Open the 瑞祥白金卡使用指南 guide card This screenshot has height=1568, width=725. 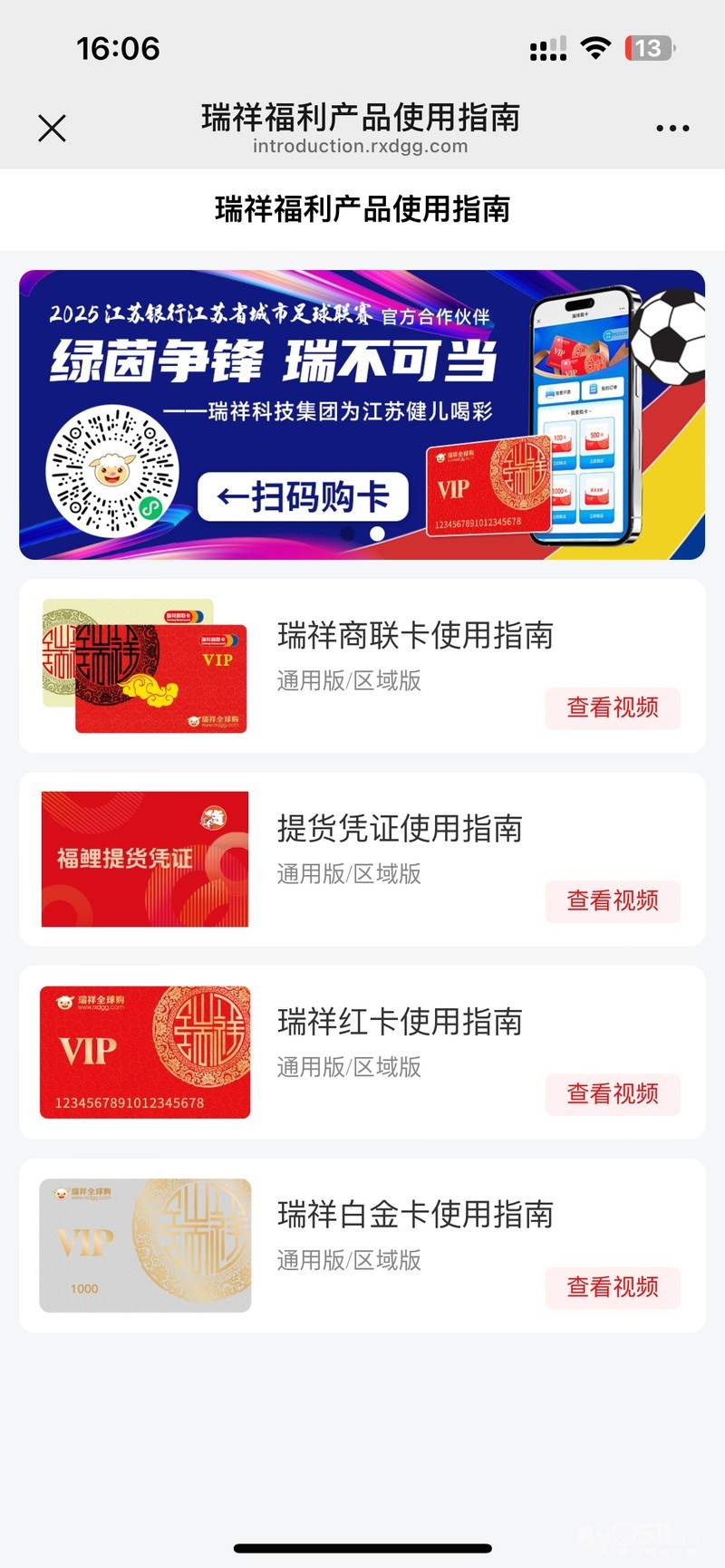pos(414,1215)
